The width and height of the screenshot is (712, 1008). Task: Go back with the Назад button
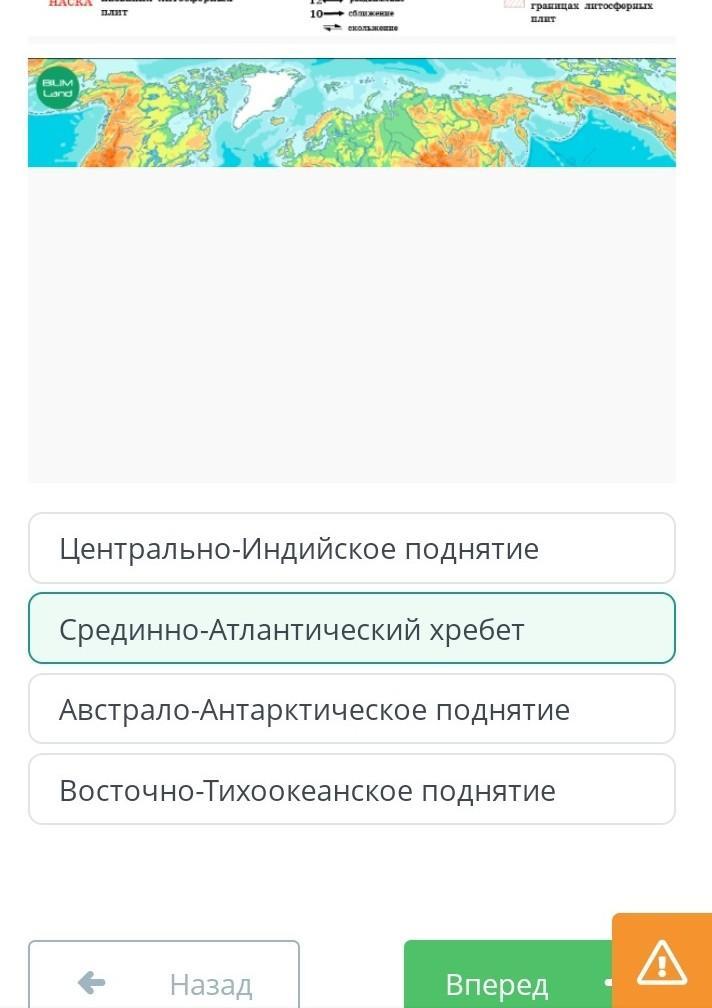point(164,982)
